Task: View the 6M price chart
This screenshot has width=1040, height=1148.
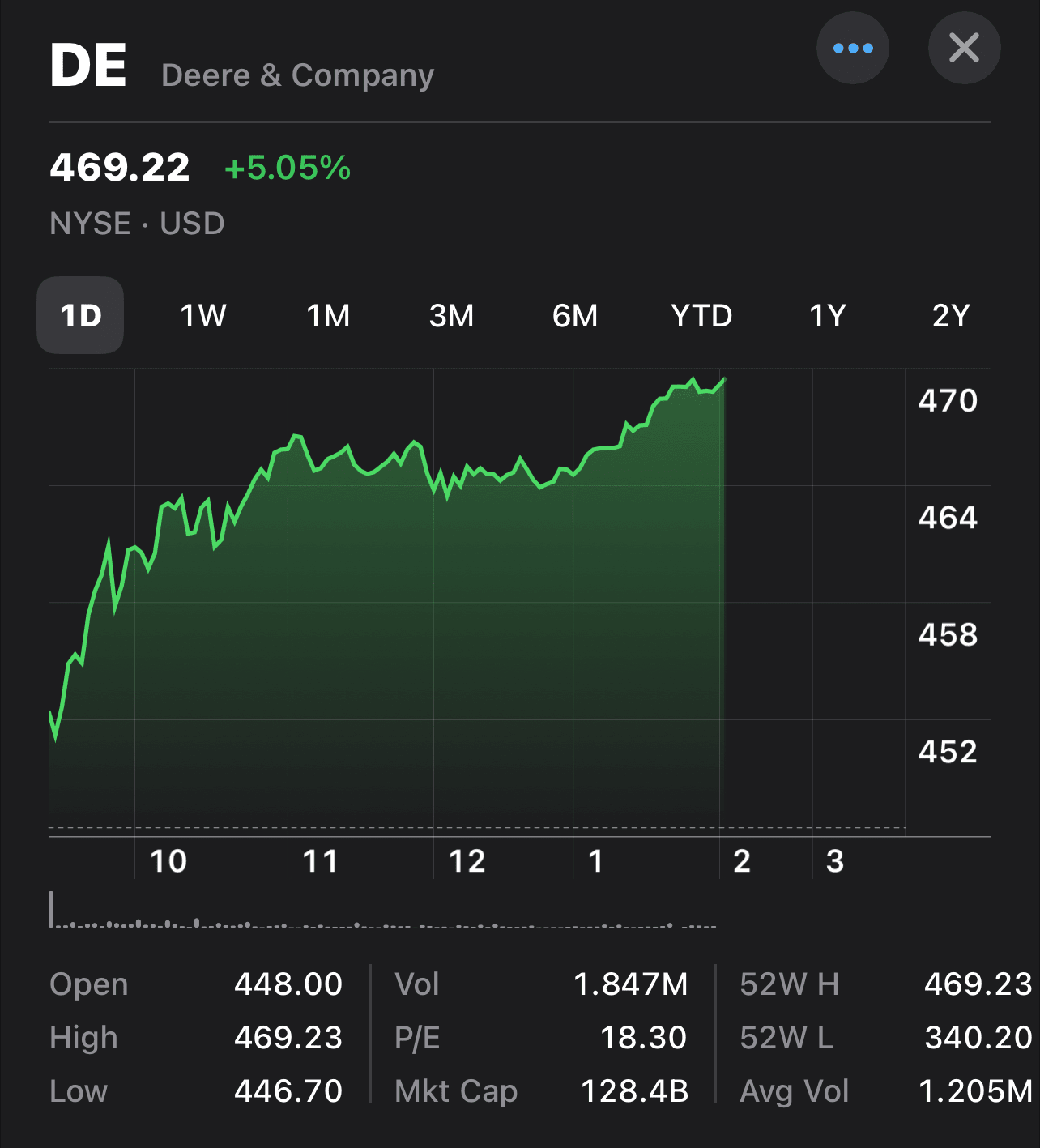Action: click(575, 315)
